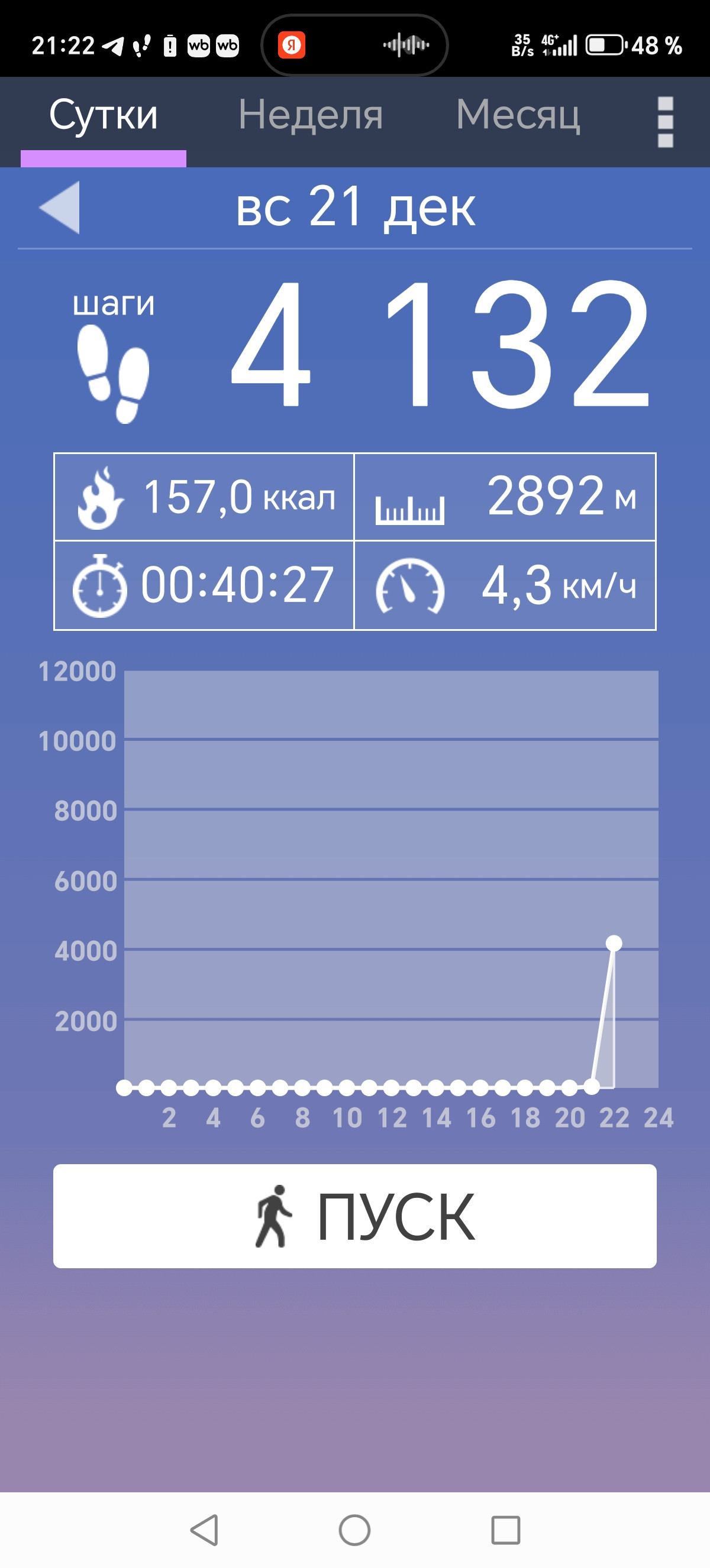
Task: Select the Сутки tab
Action: [104, 115]
